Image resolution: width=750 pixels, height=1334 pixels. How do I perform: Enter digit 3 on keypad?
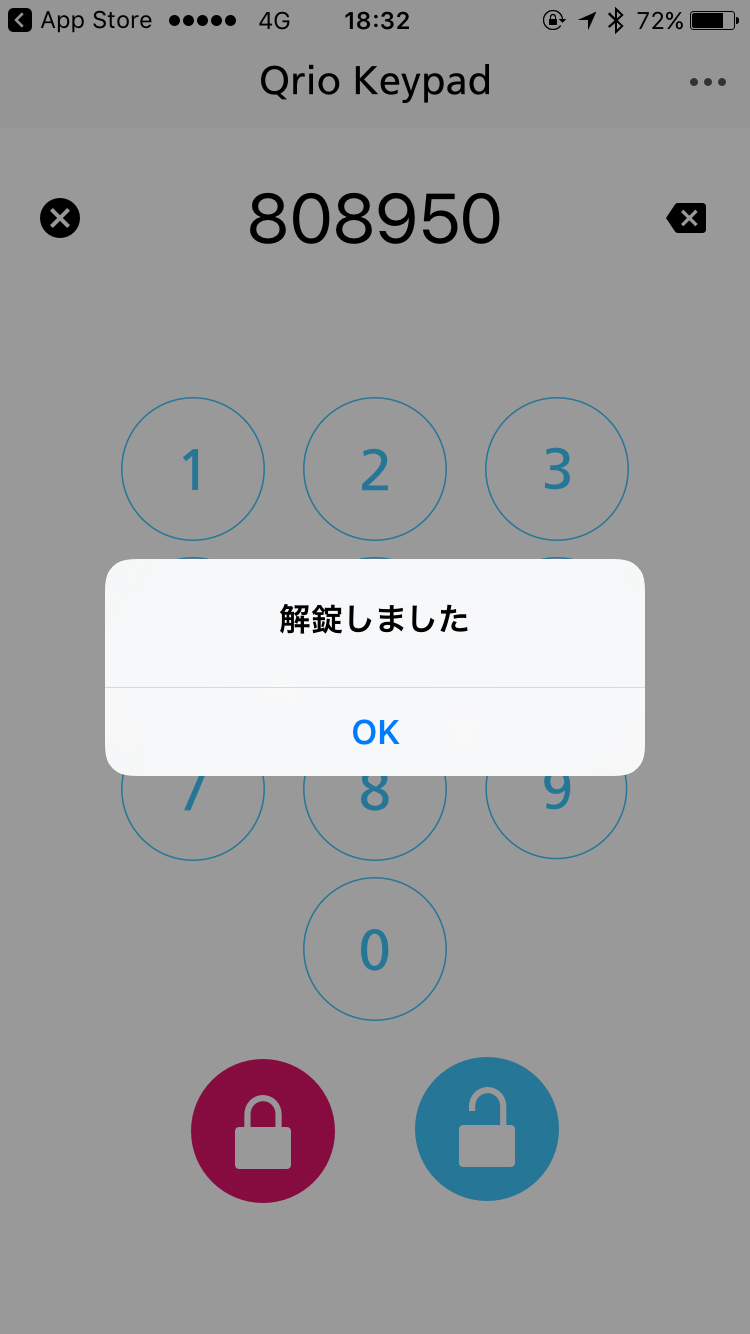click(557, 469)
